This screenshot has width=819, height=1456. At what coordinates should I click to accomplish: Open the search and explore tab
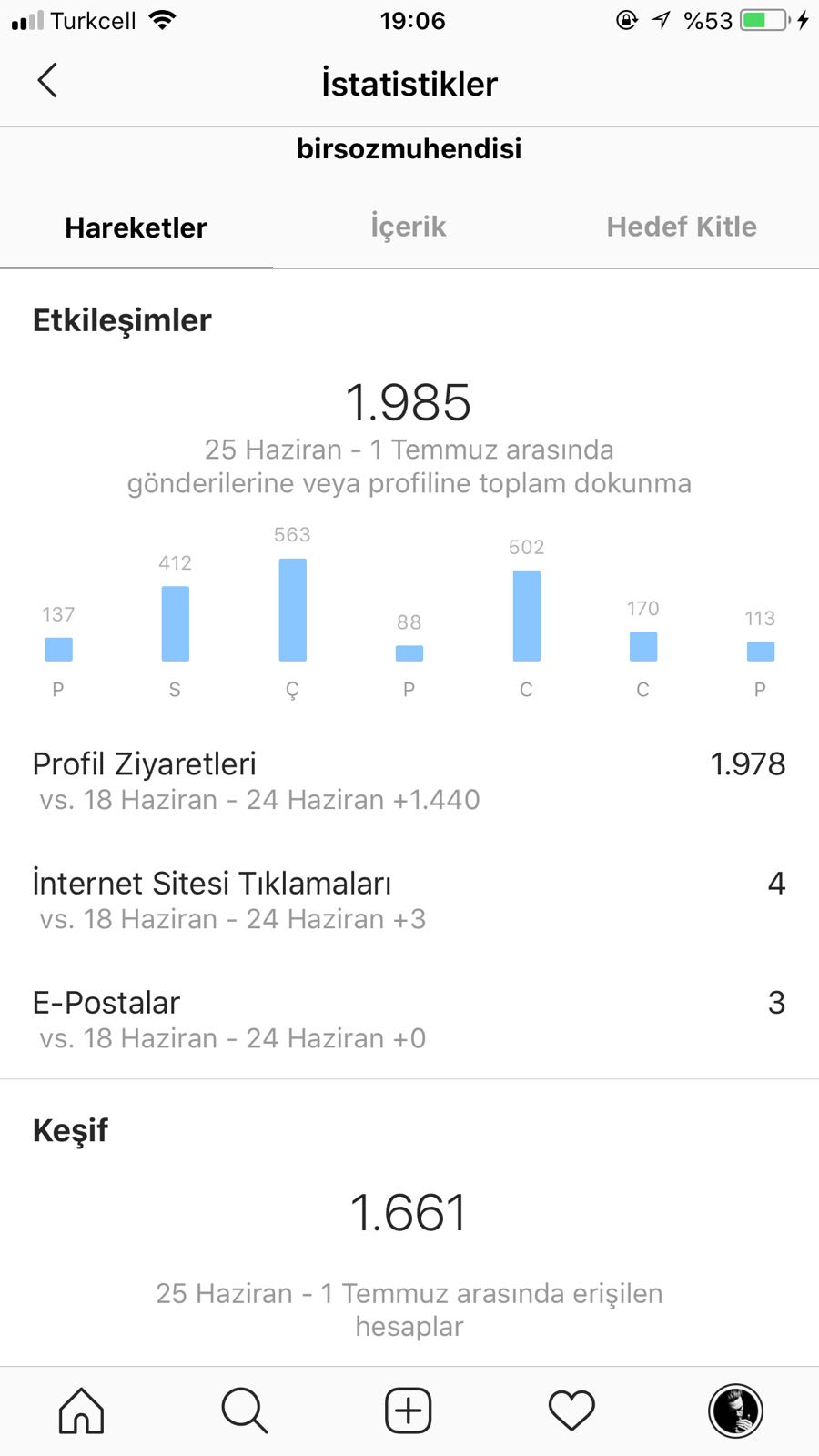[245, 1411]
